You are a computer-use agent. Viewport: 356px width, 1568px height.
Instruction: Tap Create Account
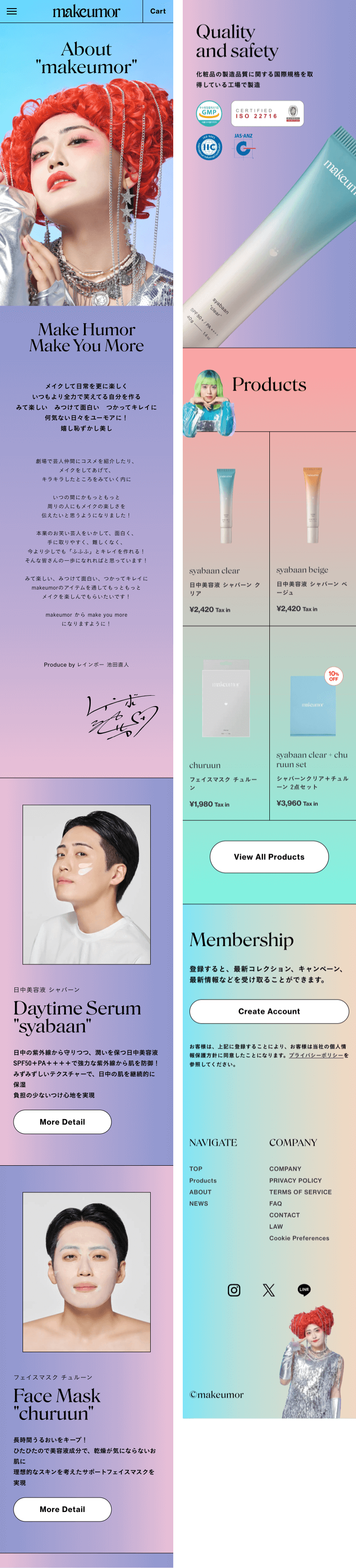[269, 1011]
